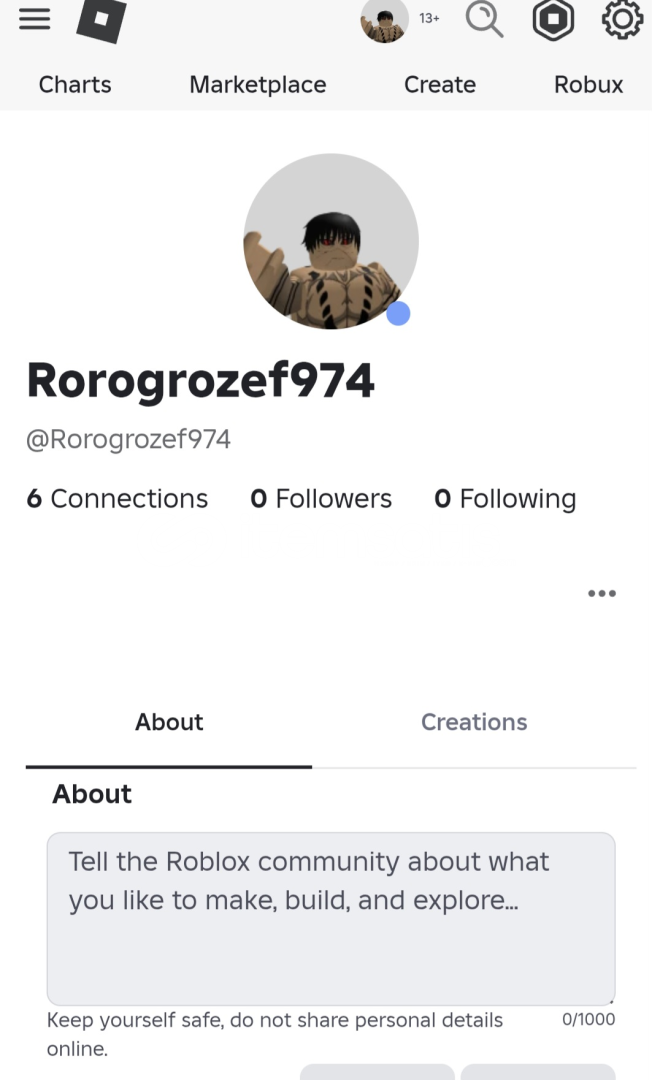Screen dimensions: 652x1080
Task: Tap the About description text field
Action: tap(330, 918)
